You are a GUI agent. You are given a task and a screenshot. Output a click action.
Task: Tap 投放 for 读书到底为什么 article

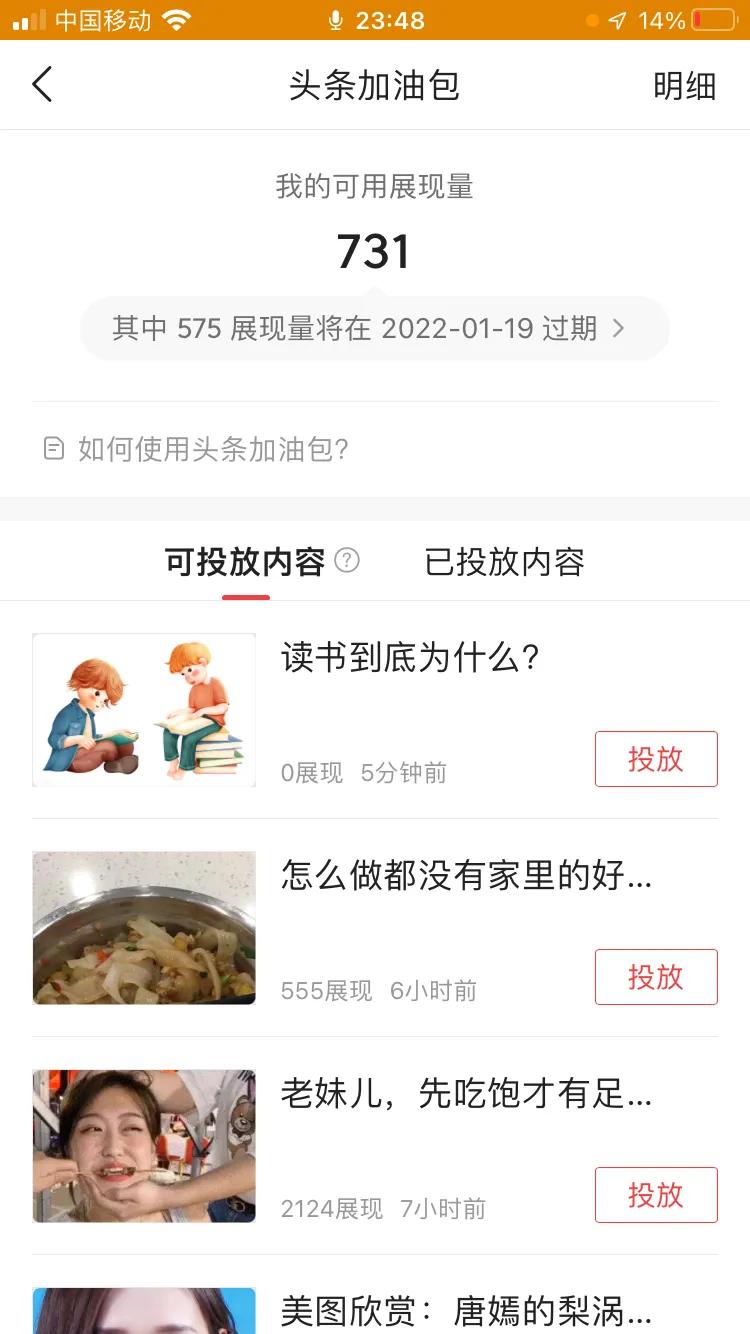pyautogui.click(x=656, y=759)
